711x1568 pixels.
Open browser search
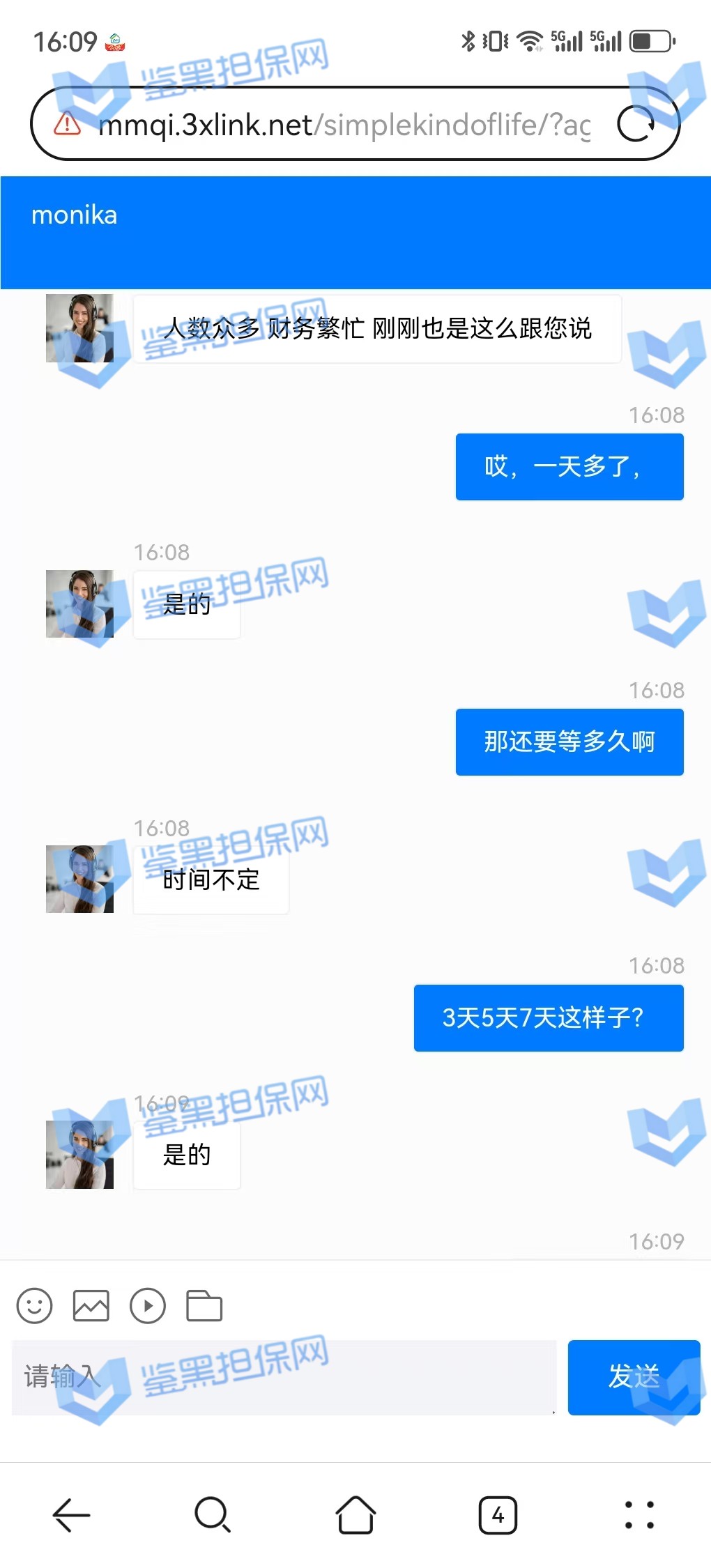click(213, 1515)
